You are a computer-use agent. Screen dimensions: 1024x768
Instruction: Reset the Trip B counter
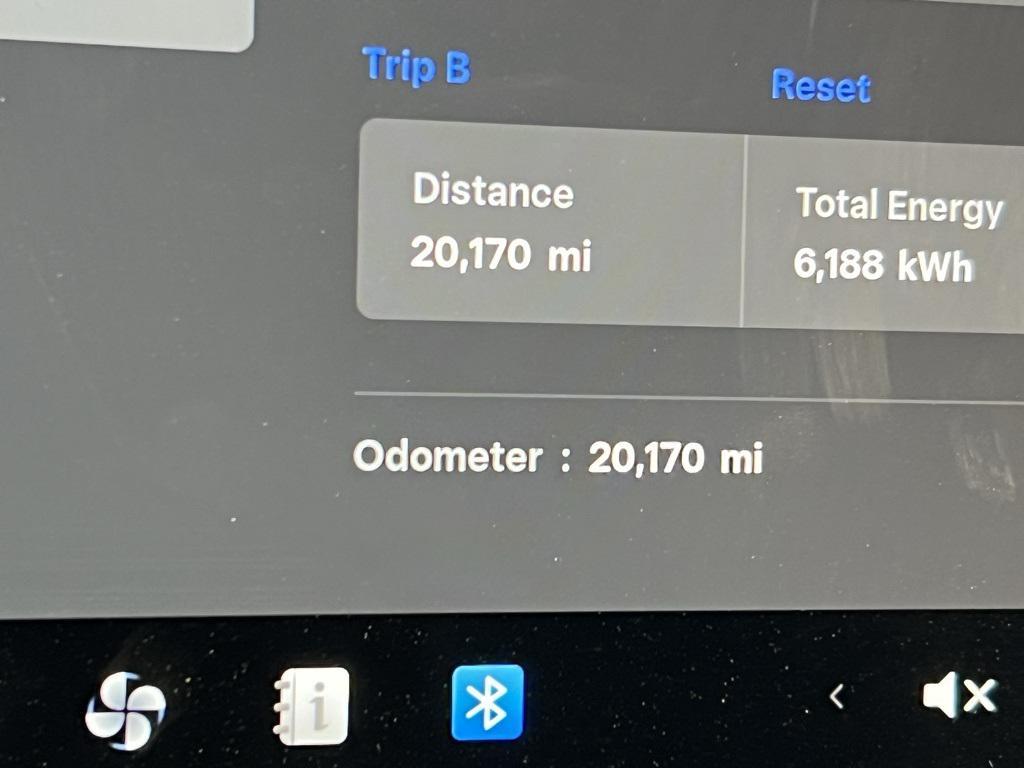[x=820, y=87]
